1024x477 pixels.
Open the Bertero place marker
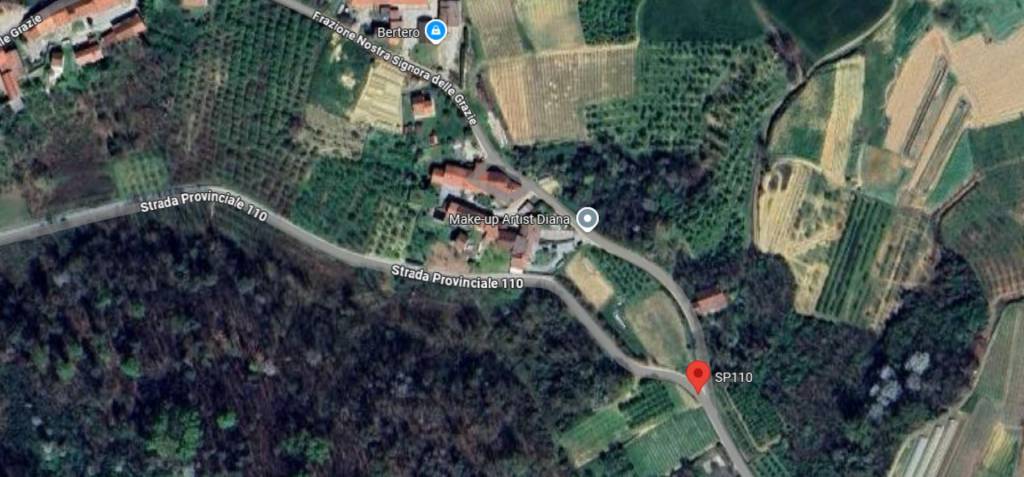(x=435, y=32)
